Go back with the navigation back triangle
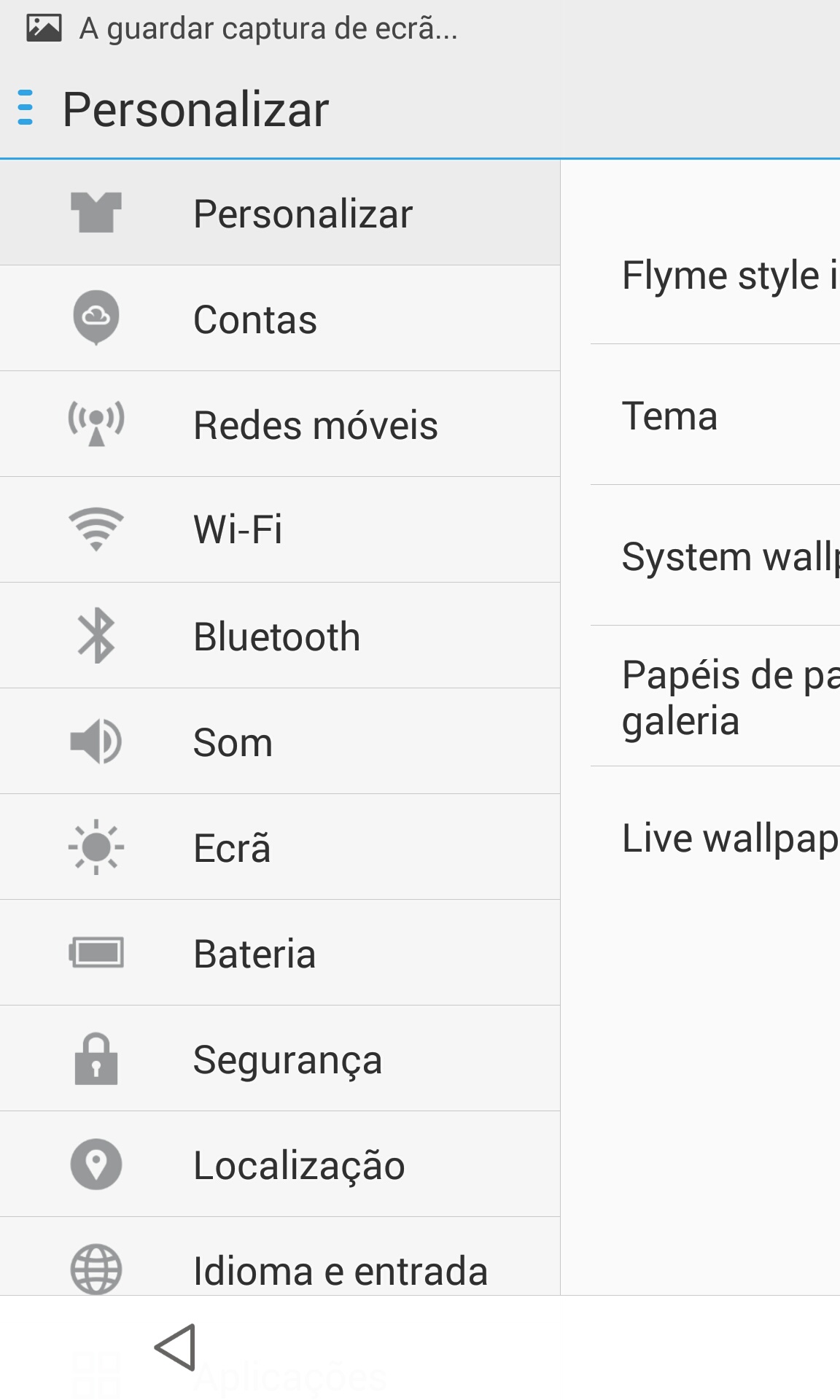The image size is (840, 1400). [176, 1347]
